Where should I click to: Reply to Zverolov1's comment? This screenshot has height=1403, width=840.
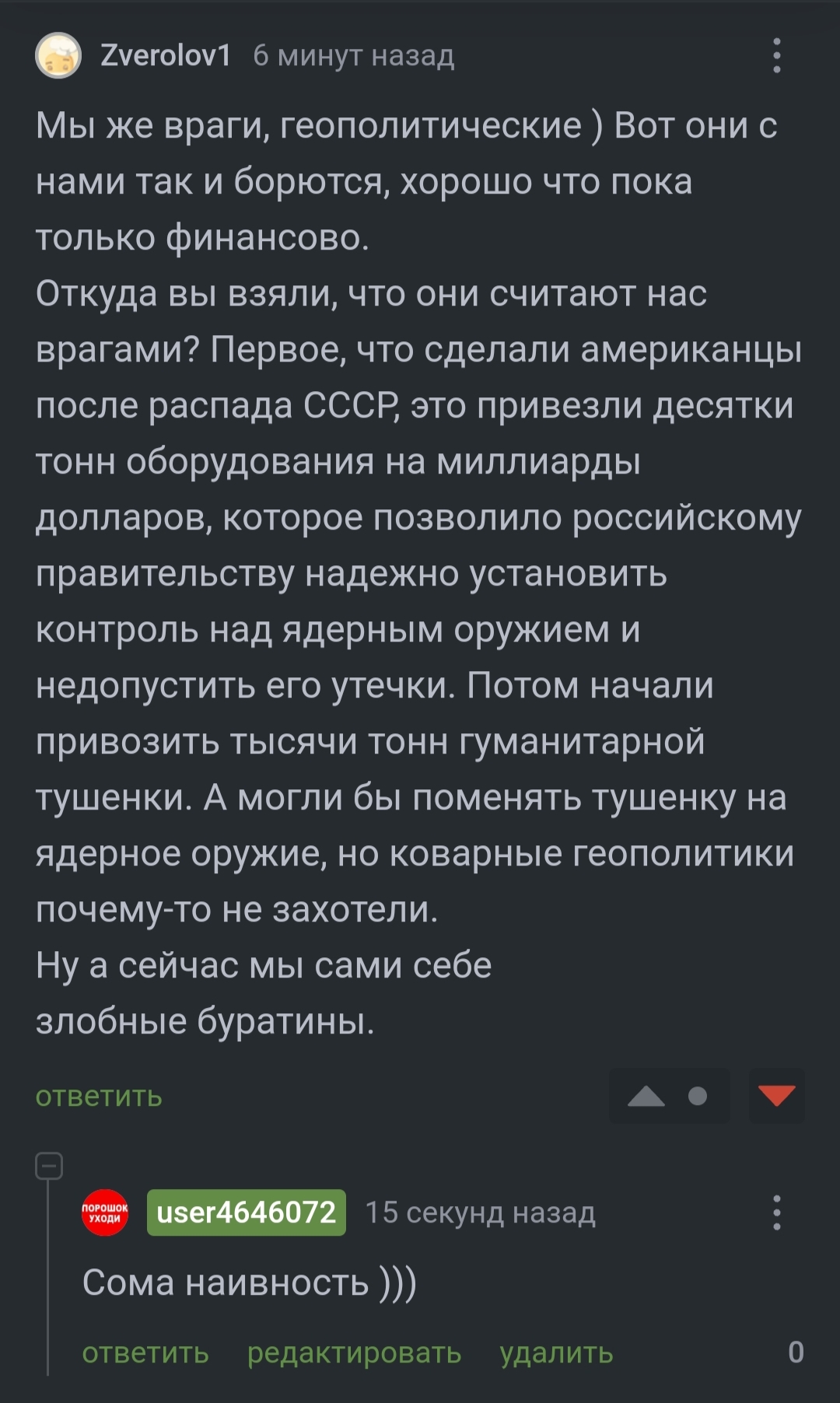point(99,1096)
